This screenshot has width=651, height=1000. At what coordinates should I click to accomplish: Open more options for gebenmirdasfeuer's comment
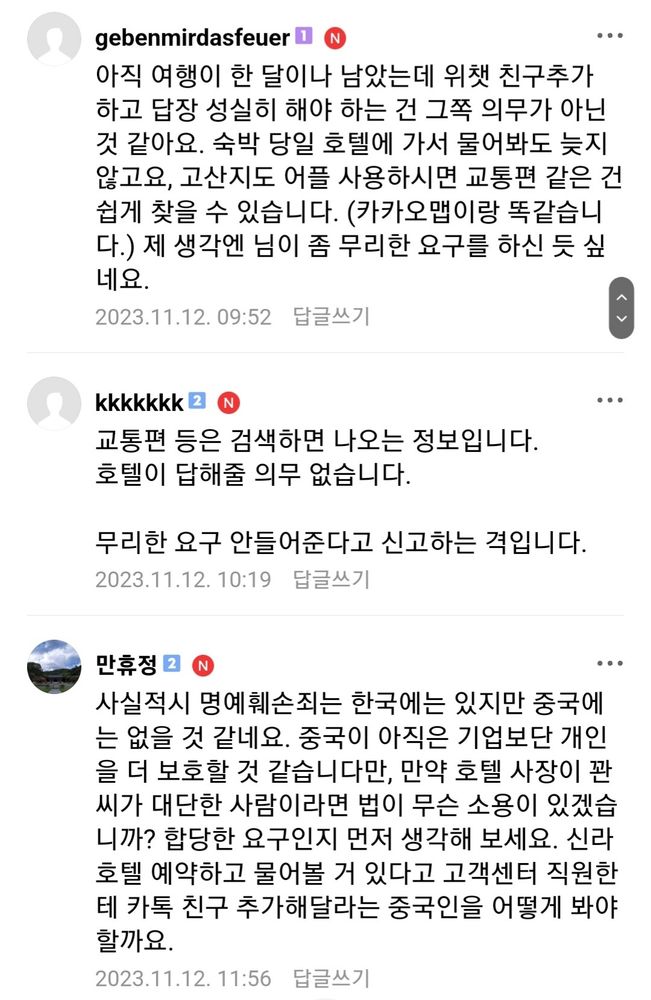click(x=610, y=36)
